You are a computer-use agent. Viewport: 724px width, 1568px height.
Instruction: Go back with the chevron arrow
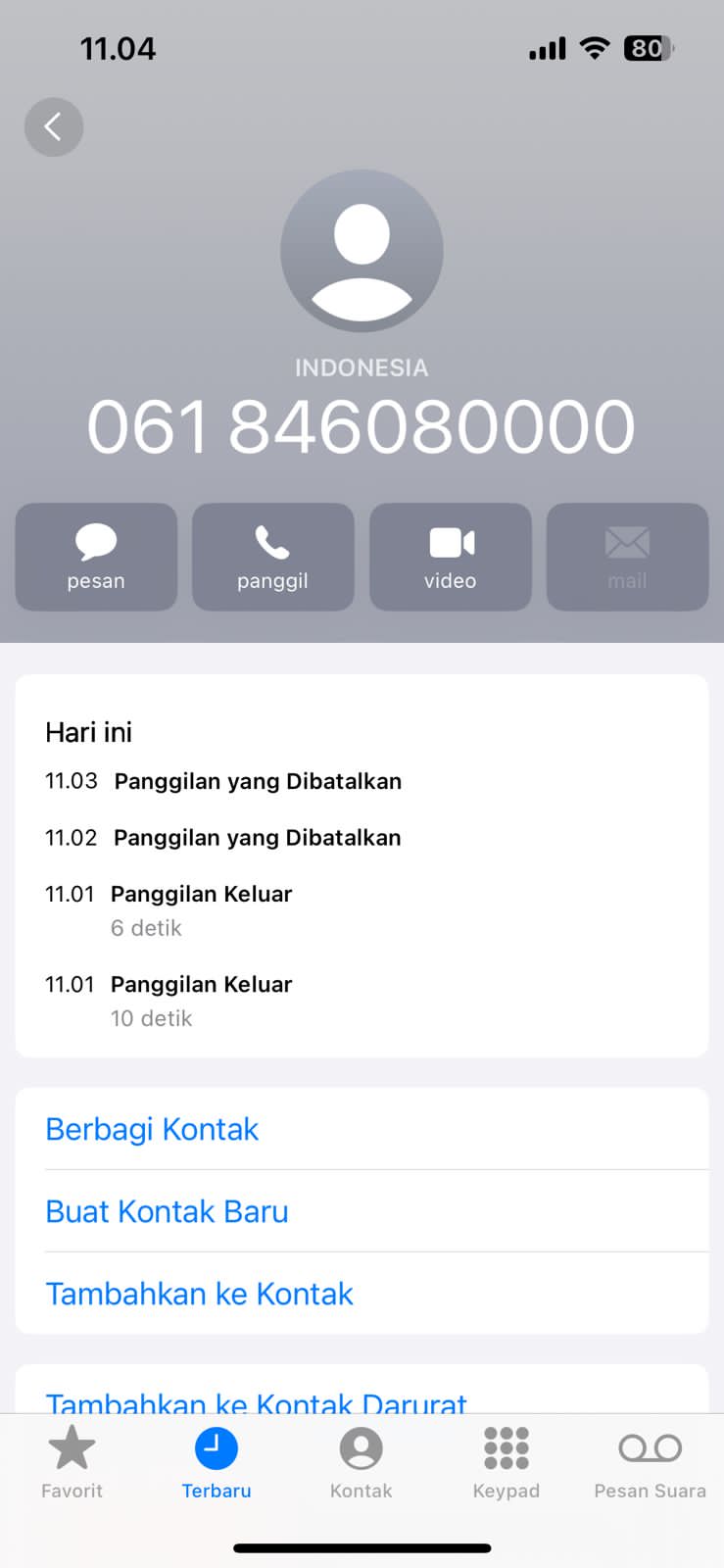click(54, 126)
